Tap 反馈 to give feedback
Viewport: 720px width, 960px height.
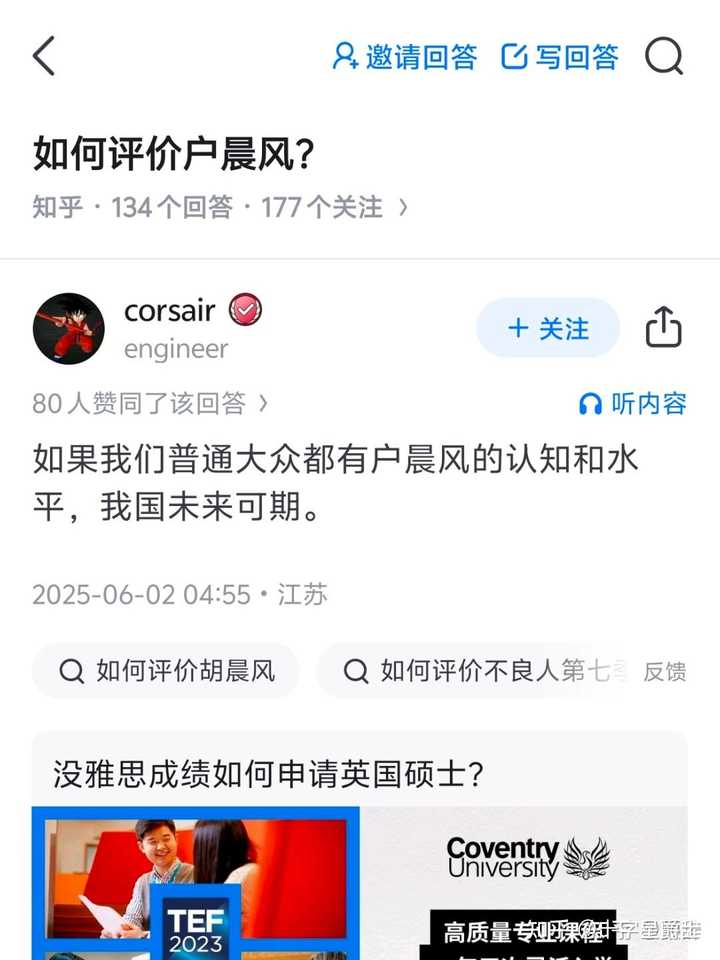click(x=664, y=671)
